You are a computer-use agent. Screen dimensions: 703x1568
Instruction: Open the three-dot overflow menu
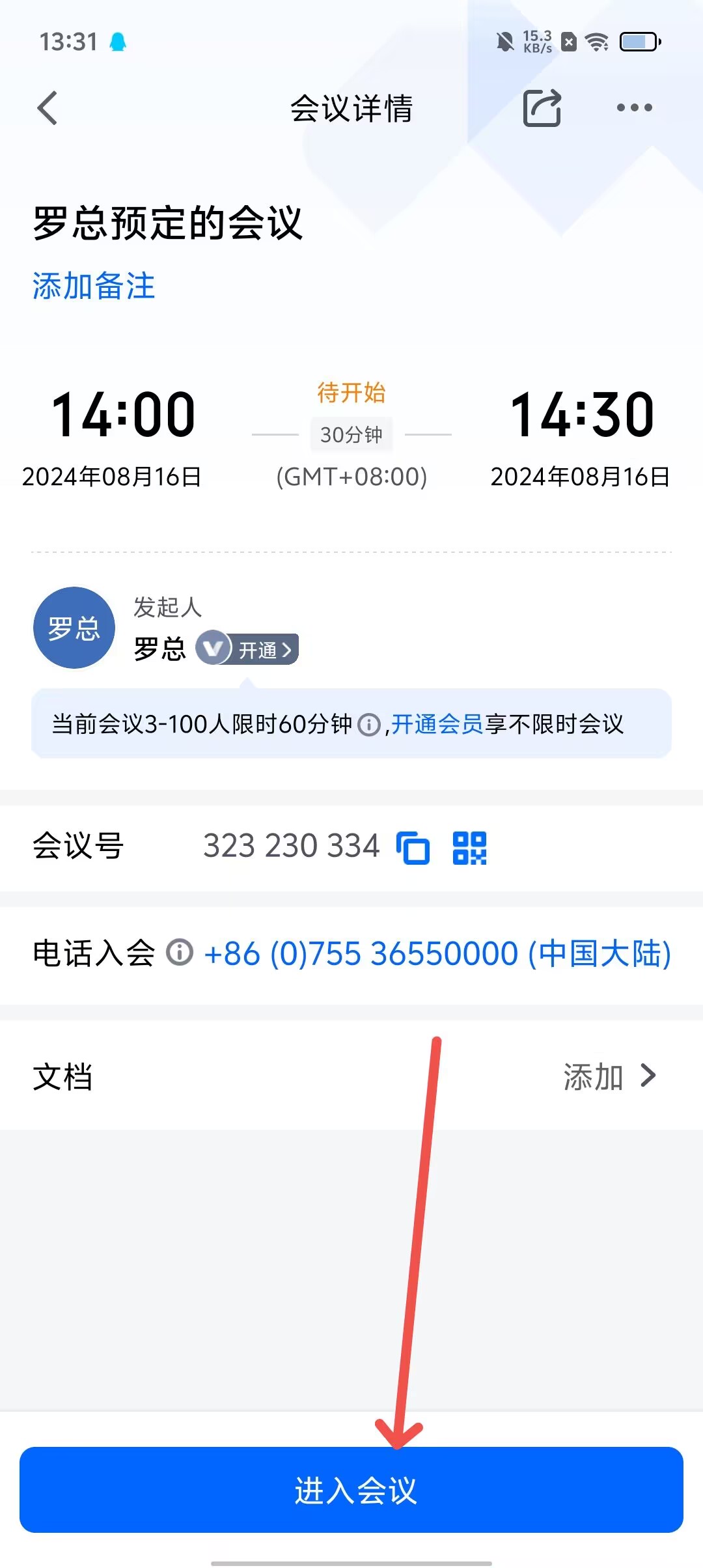click(634, 108)
